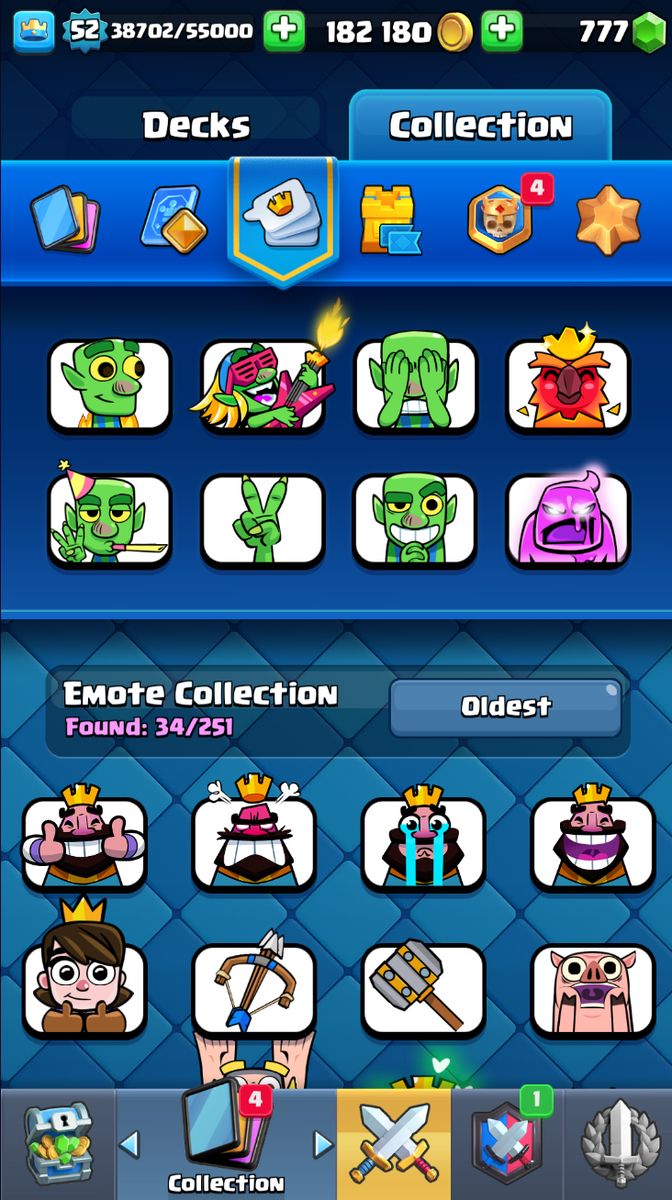Select the purple elixir golem emote

pos(568,520)
